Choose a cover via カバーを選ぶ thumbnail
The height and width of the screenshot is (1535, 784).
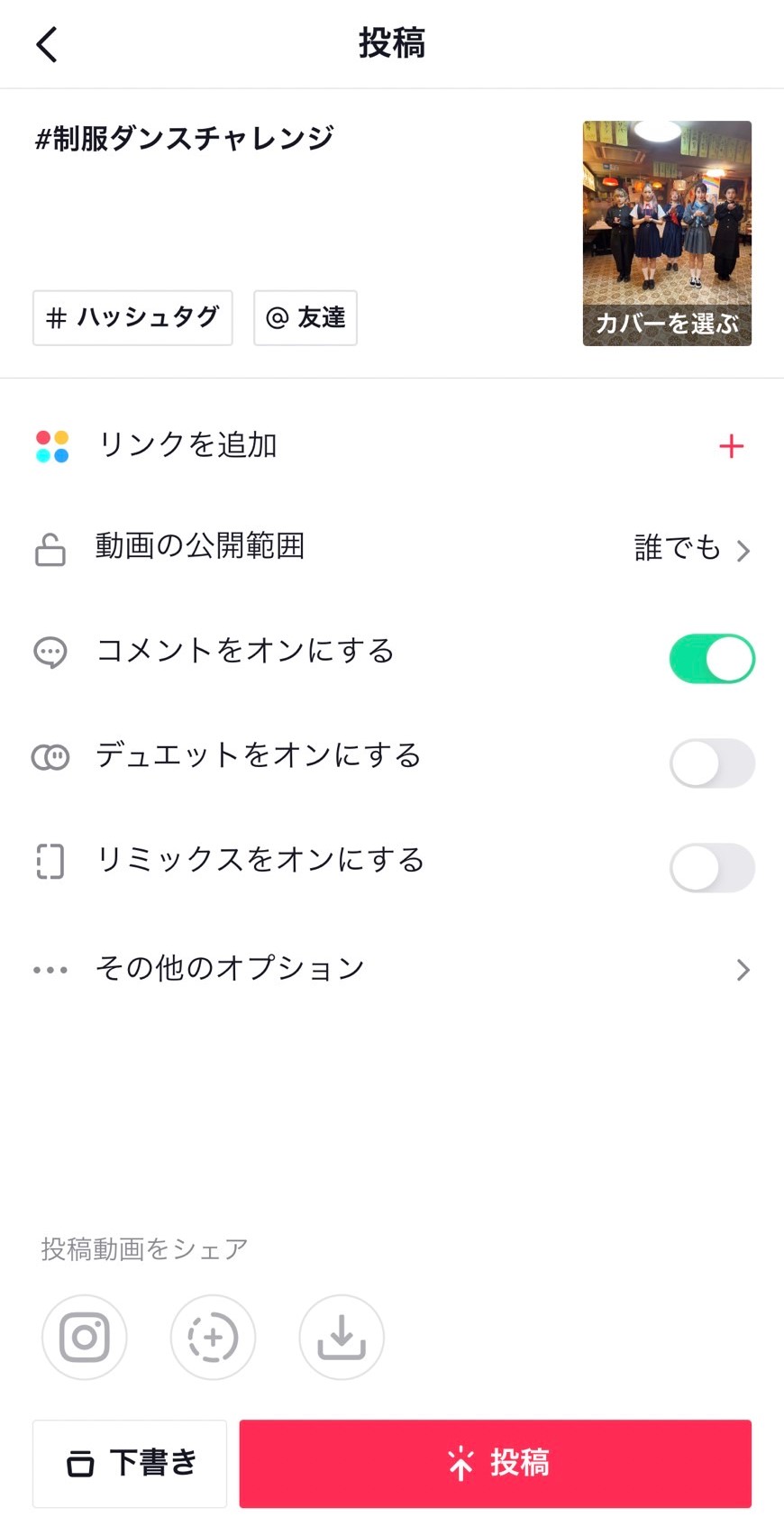pyautogui.click(x=667, y=233)
